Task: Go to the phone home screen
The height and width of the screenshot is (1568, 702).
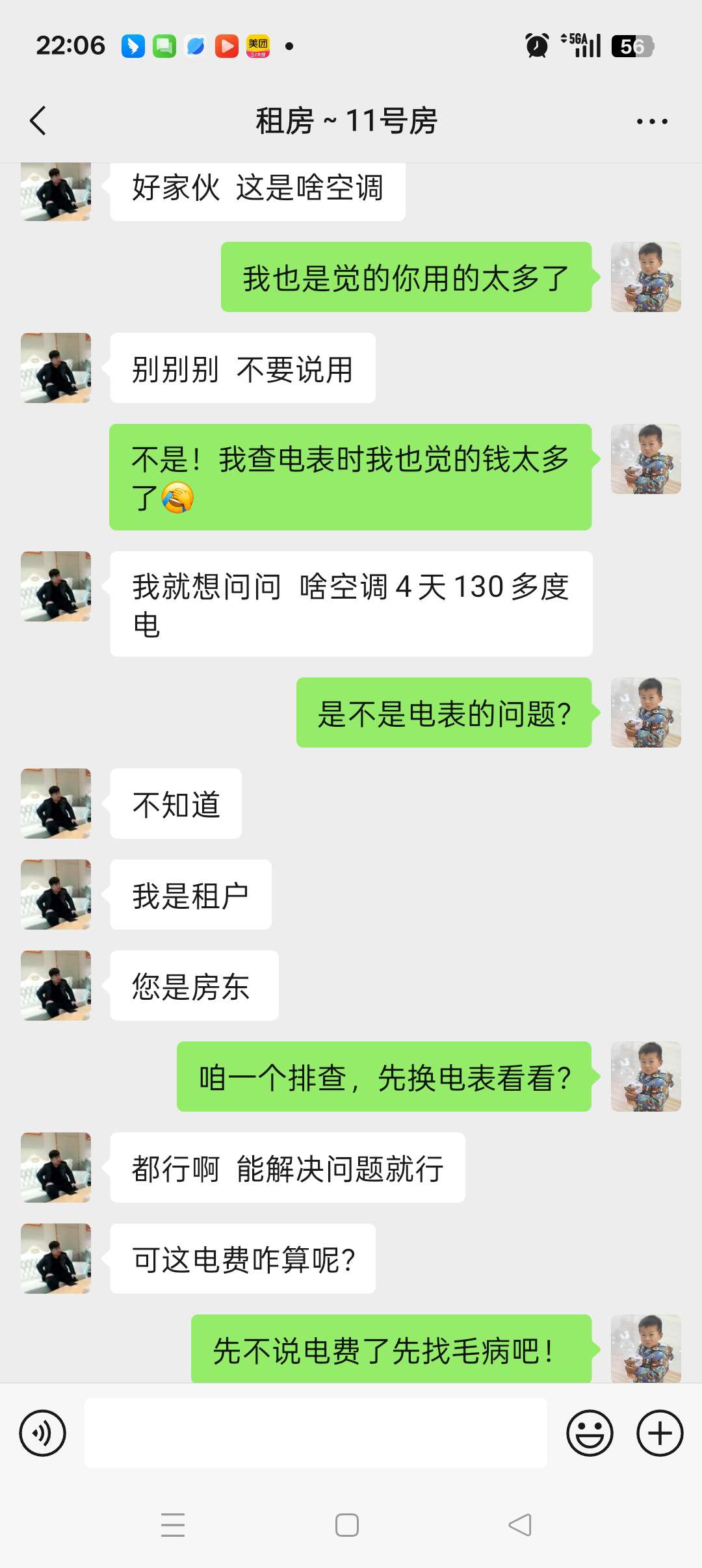Action: [x=347, y=1525]
